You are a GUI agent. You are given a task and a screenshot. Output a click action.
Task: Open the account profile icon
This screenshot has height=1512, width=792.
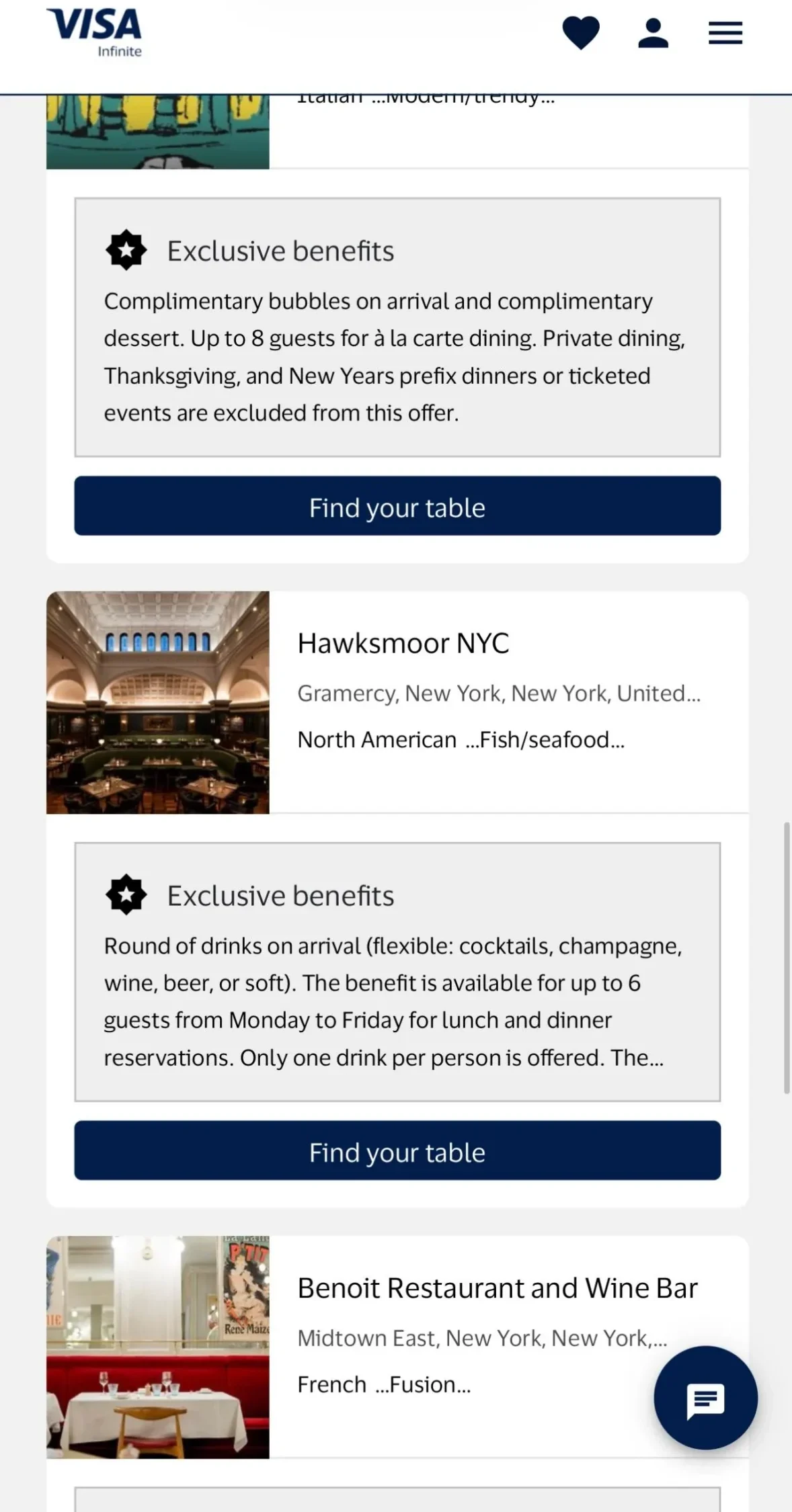[653, 33]
